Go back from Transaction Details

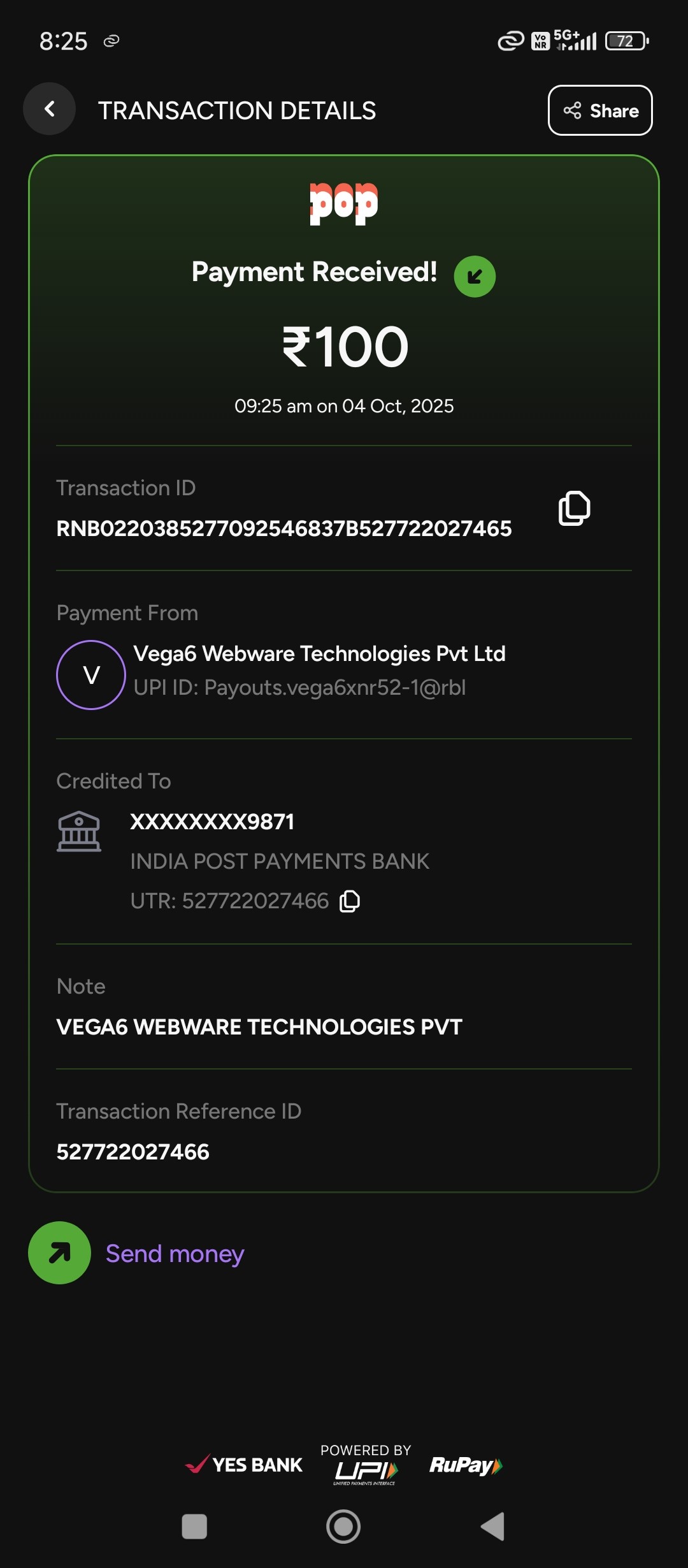click(x=50, y=109)
